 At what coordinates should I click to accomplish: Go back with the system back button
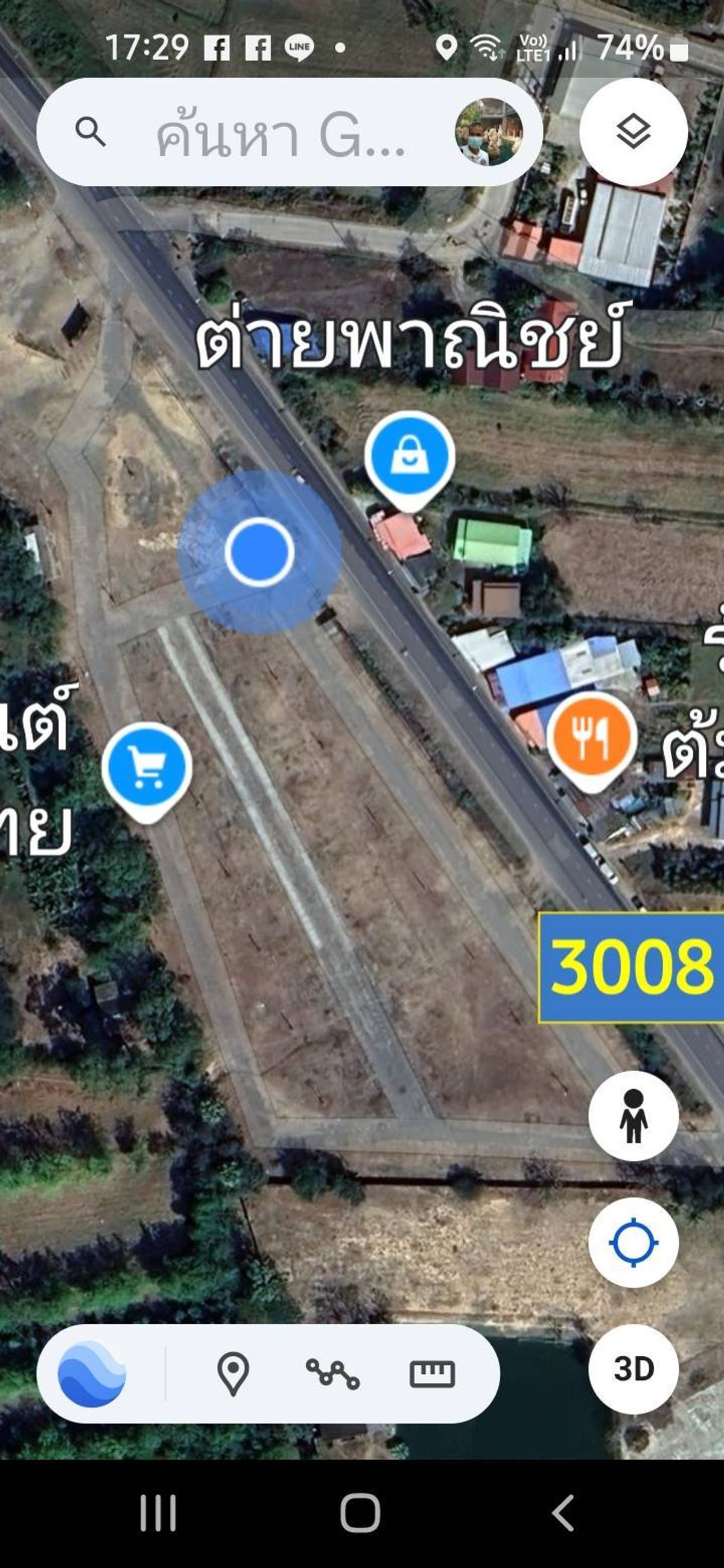click(x=563, y=1513)
